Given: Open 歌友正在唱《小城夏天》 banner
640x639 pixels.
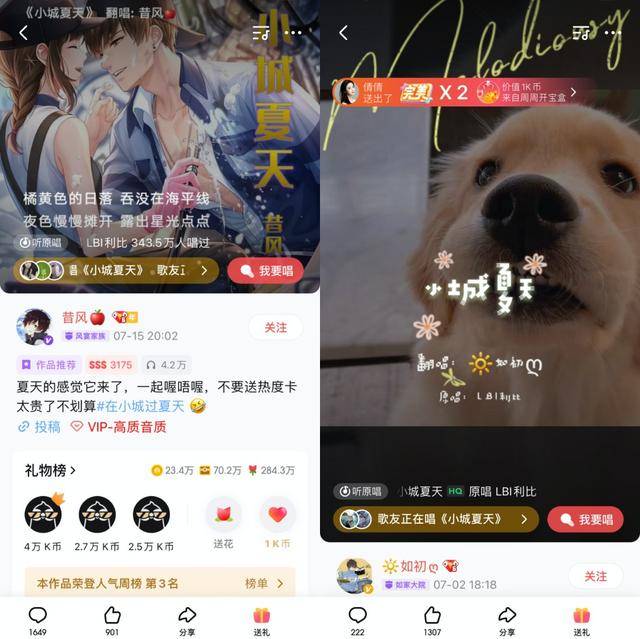Looking at the screenshot, I should tap(436, 519).
